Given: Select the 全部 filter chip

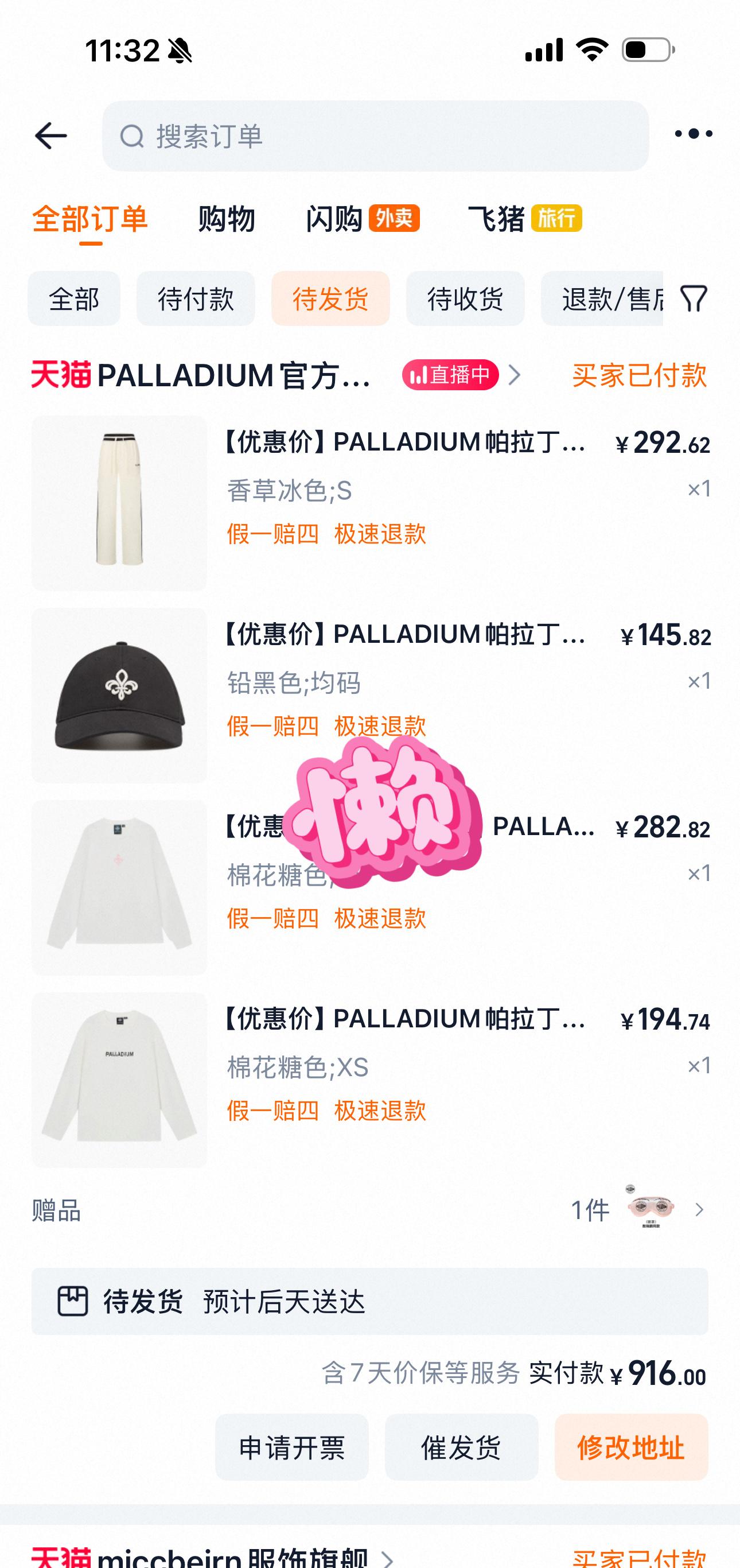Looking at the screenshot, I should 73,299.
